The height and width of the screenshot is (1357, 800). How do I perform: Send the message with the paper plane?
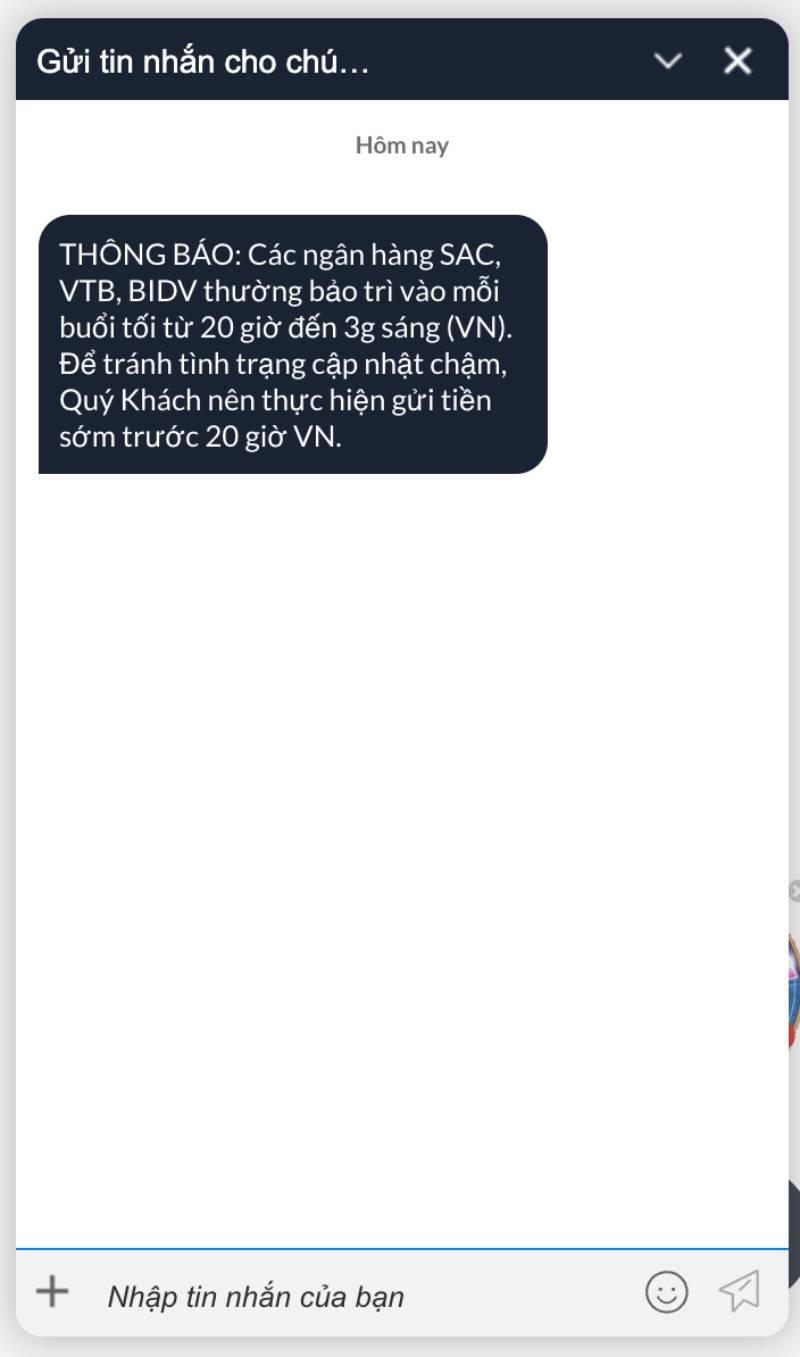coord(740,1292)
